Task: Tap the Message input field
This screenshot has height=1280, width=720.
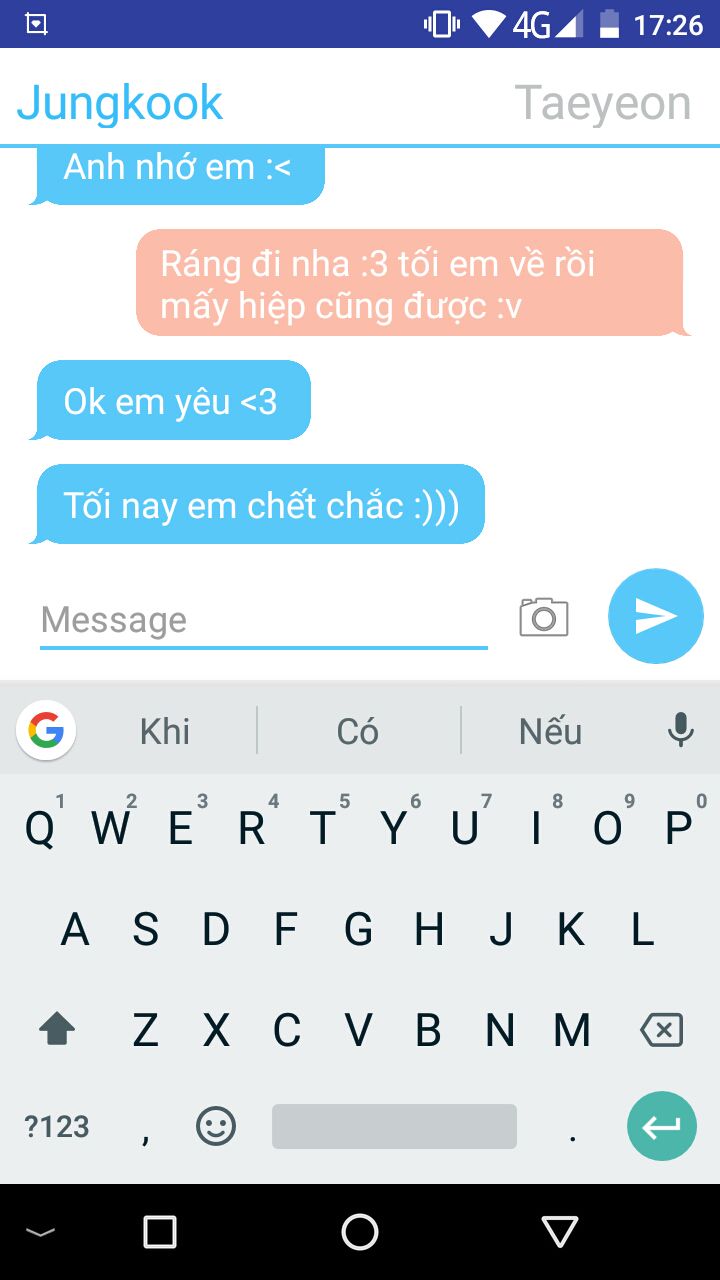Action: tap(263, 620)
